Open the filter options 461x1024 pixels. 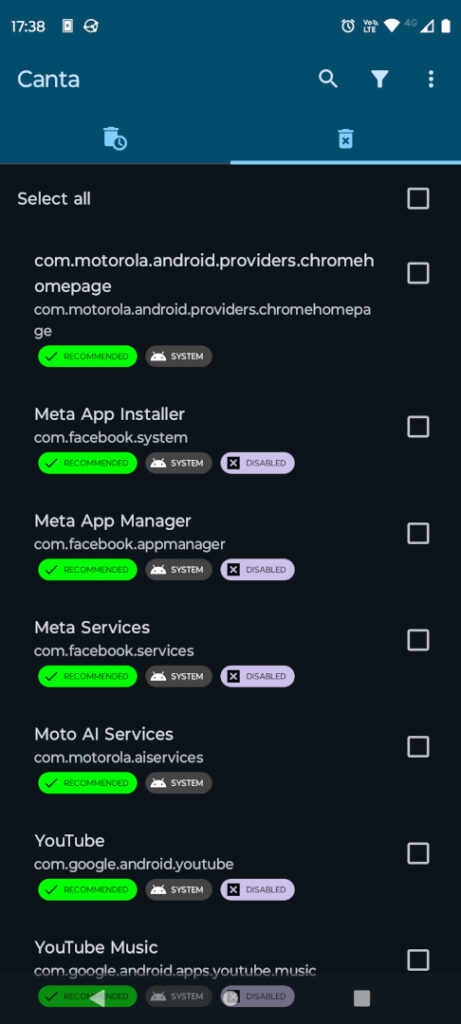tap(379, 79)
